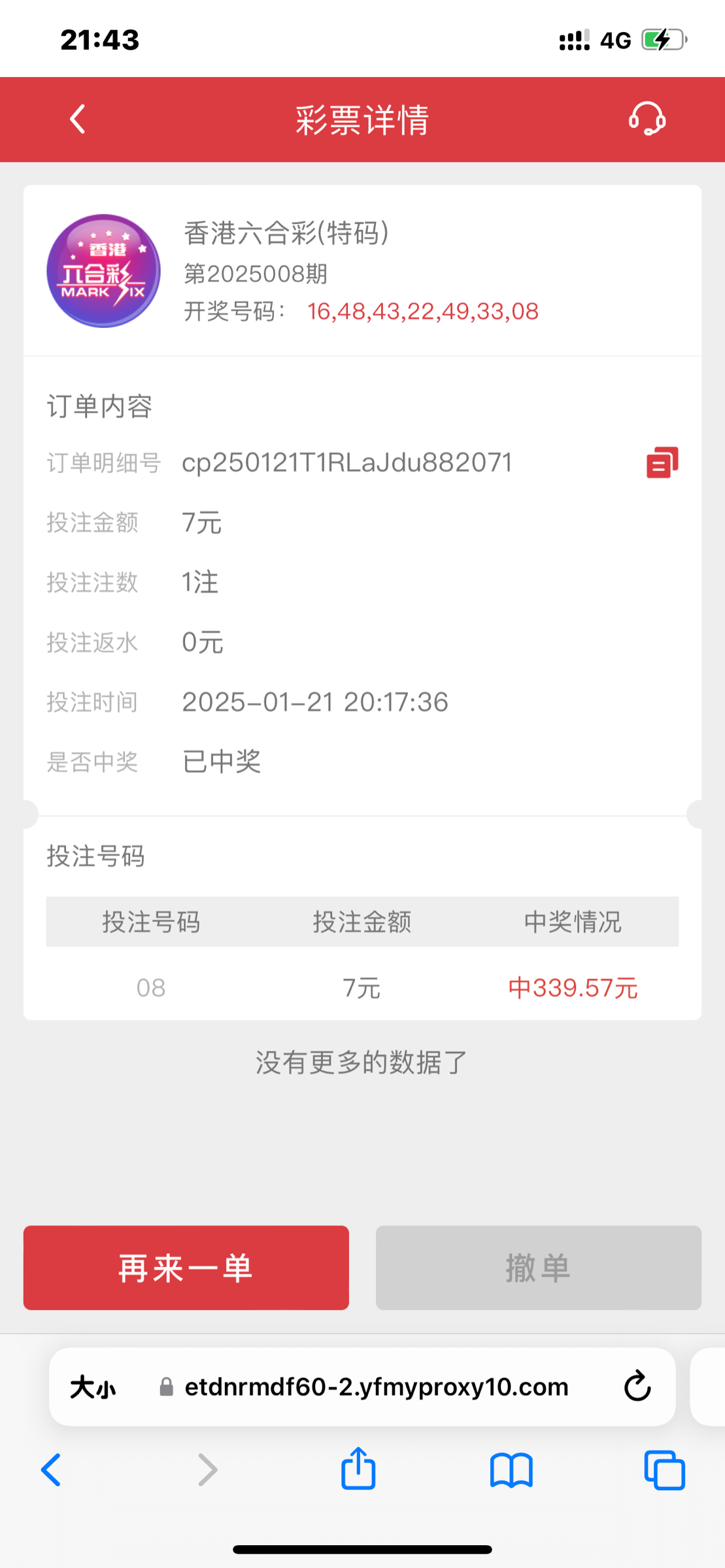The image size is (725, 1568).
Task: Open customer service headset icon
Action: coord(647,119)
